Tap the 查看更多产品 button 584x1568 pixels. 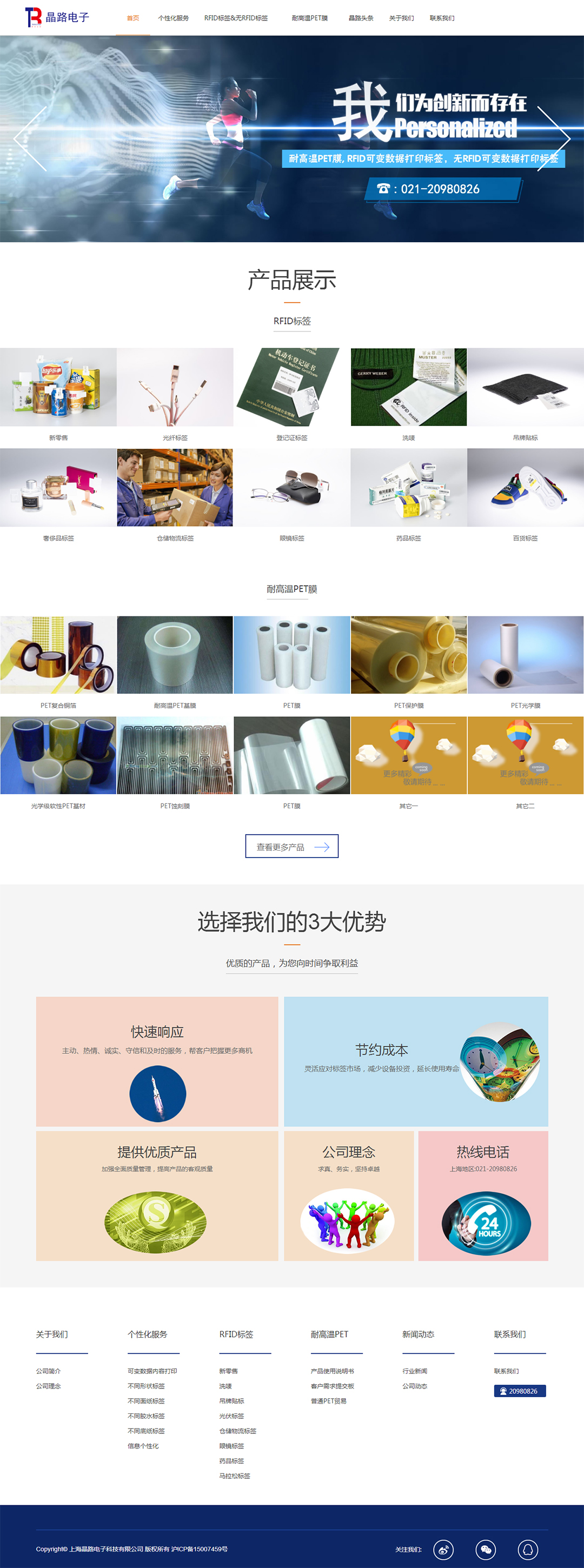tap(291, 846)
